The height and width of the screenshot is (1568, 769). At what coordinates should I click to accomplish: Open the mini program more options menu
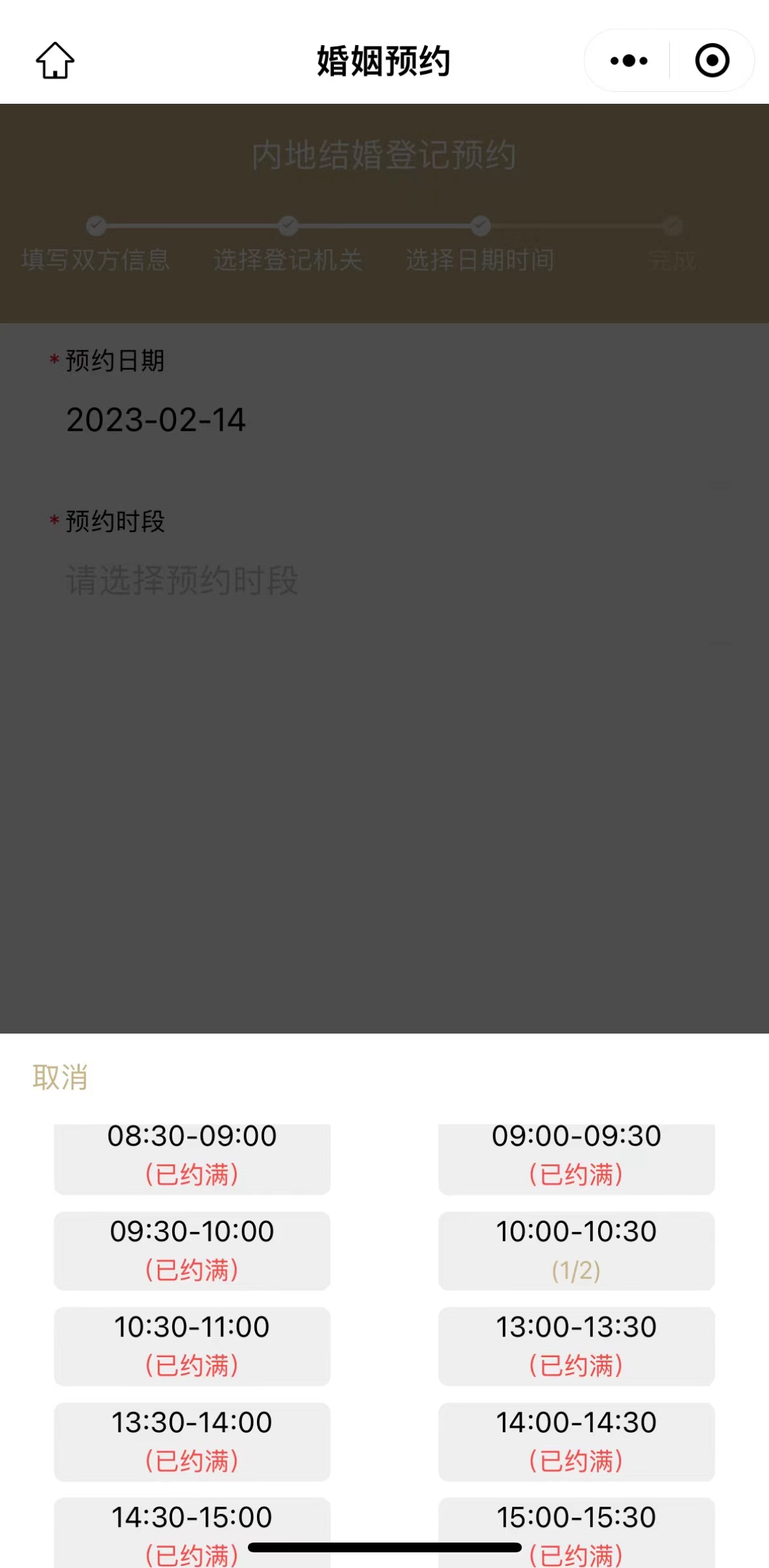coord(628,61)
